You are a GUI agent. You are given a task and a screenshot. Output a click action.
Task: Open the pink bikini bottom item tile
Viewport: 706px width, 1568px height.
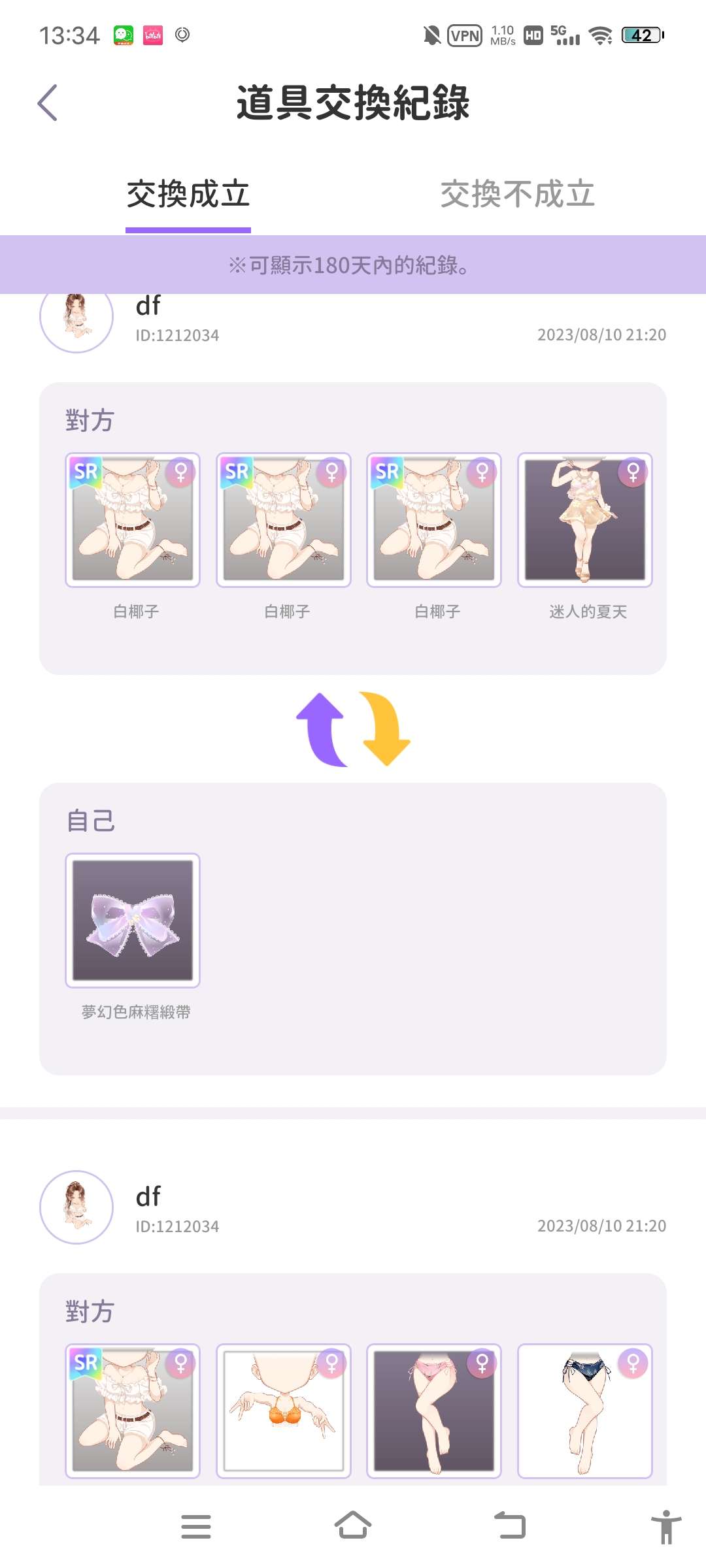[x=434, y=1410]
